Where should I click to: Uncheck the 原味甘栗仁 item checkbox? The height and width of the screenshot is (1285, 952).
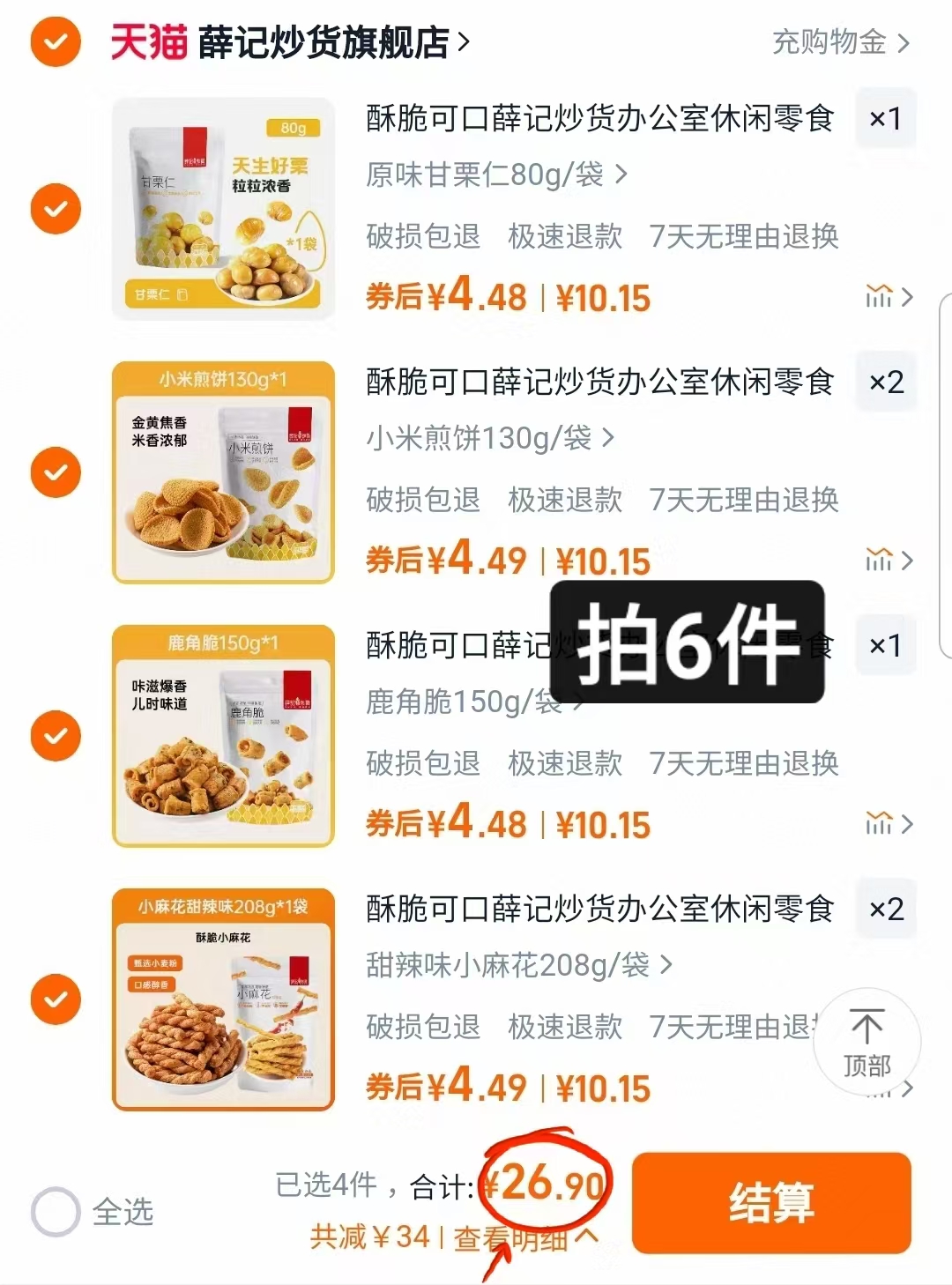55,209
